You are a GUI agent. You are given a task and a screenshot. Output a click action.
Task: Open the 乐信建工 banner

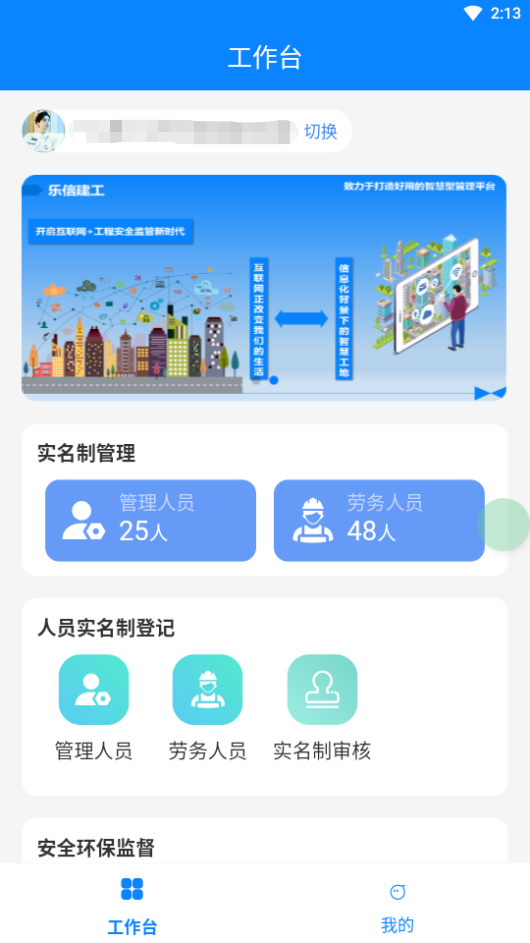pyautogui.click(x=264, y=287)
